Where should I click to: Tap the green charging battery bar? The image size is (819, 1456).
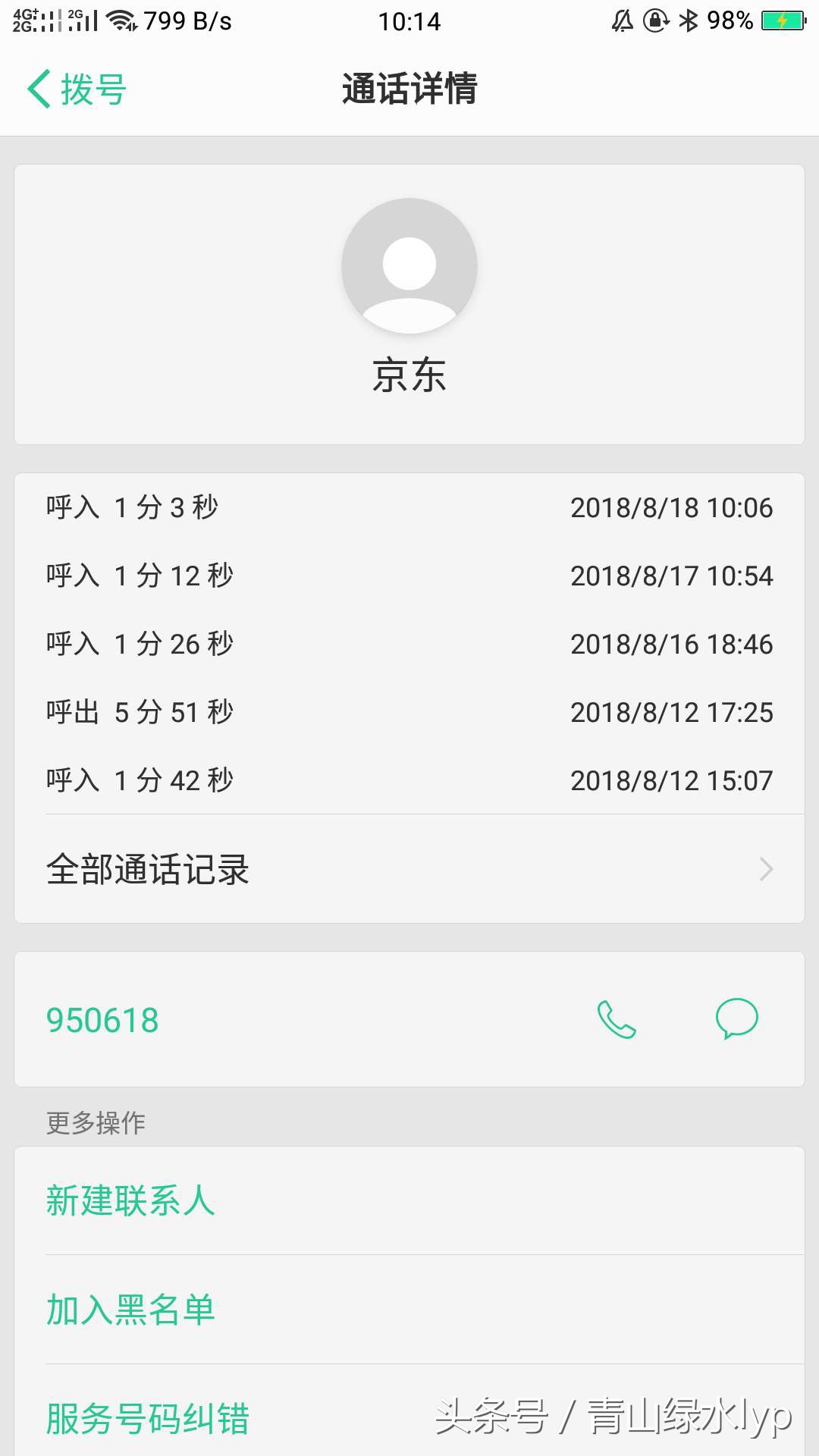point(781,20)
